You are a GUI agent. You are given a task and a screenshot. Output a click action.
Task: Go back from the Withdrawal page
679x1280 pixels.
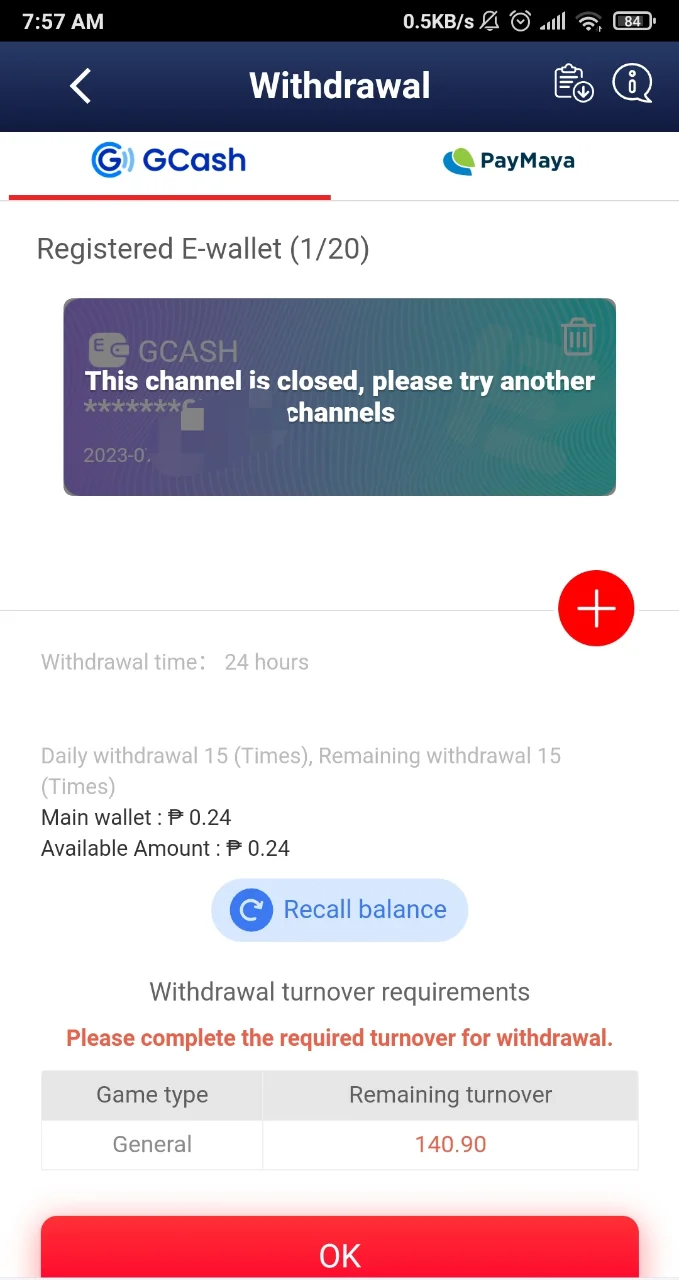[x=81, y=86]
